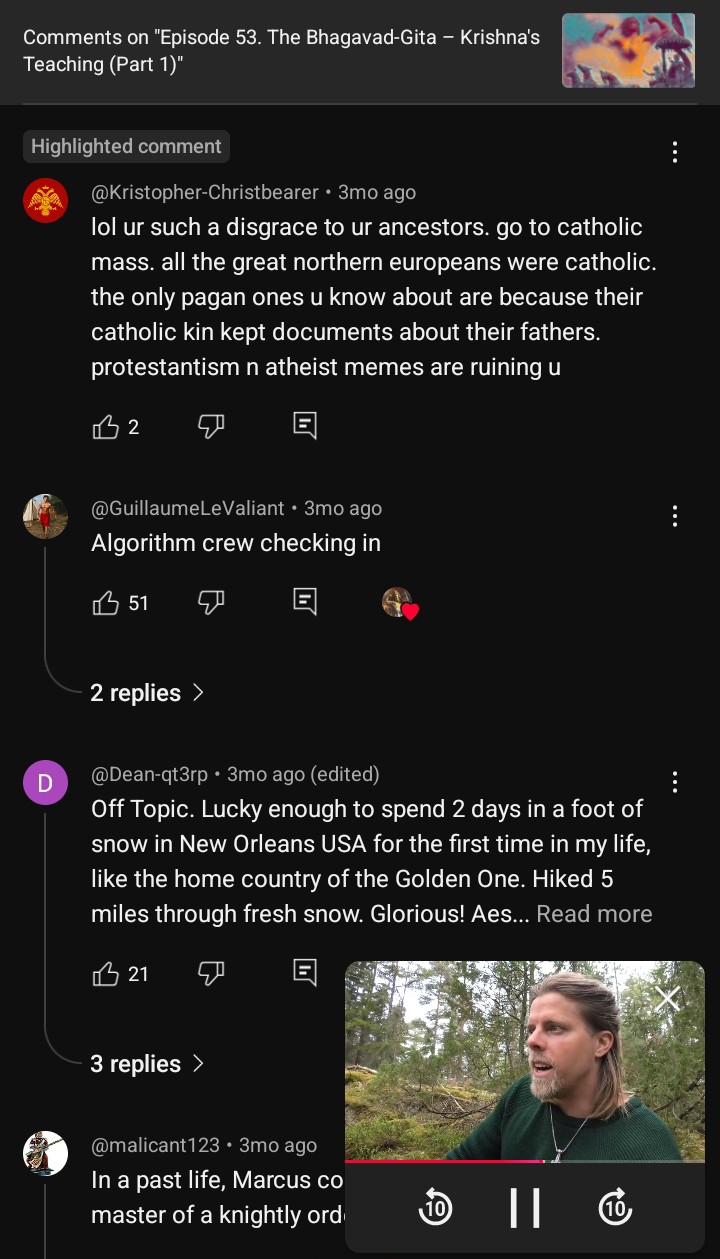This screenshot has height=1259, width=720.
Task: Pause the miniplayer video
Action: coord(524,1208)
